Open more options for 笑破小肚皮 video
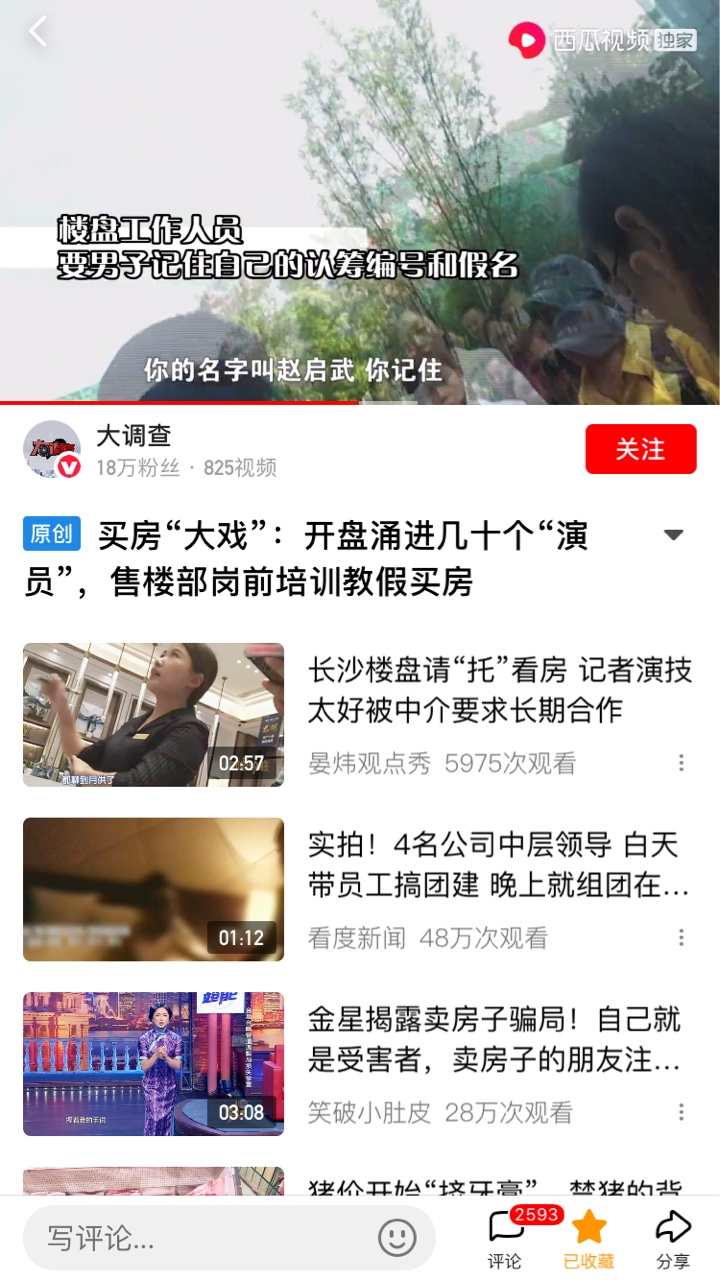The image size is (720, 1280). point(681,1112)
